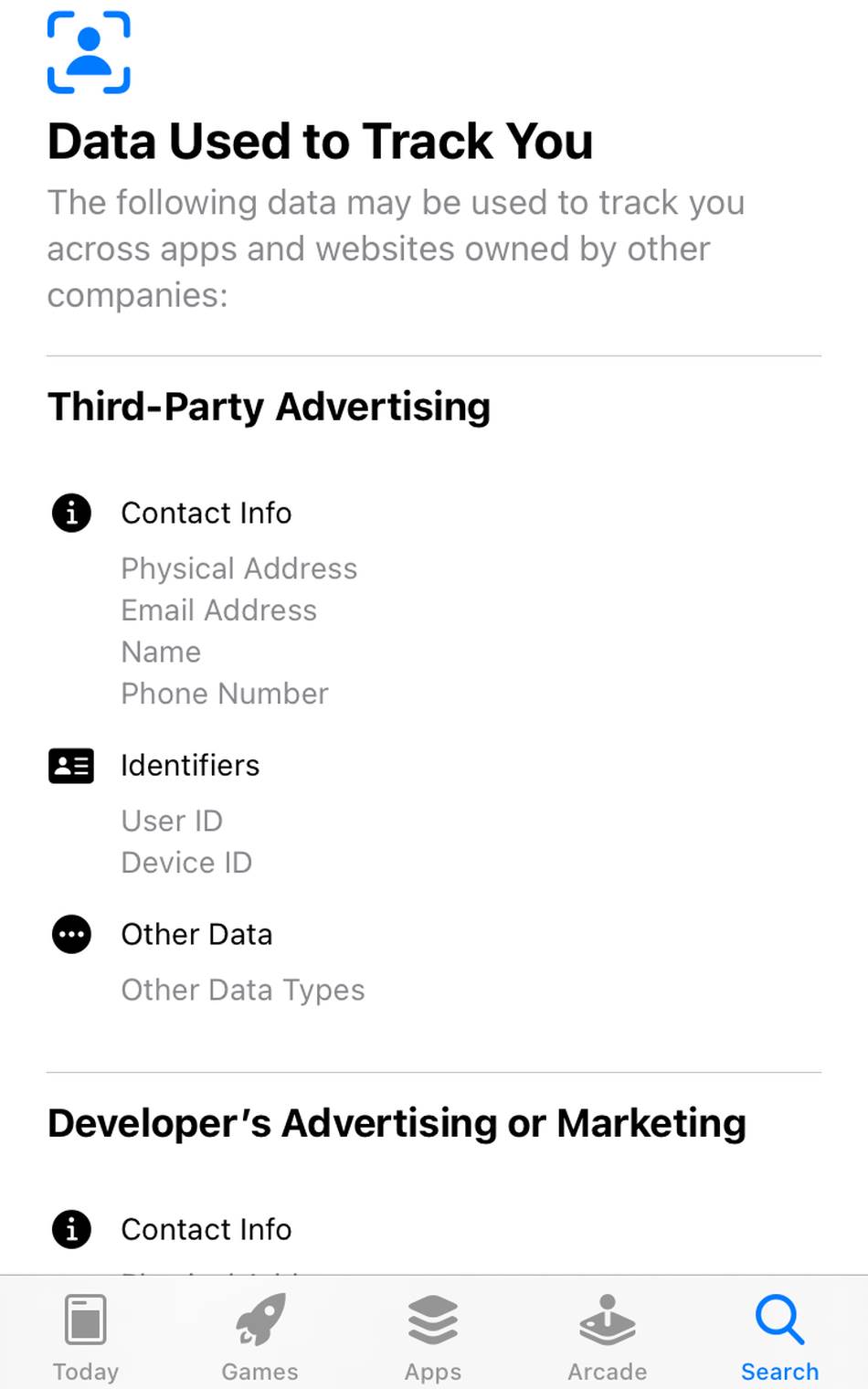
Task: Select the Contact Info icon under Third-Party Advertising
Action: [x=70, y=513]
